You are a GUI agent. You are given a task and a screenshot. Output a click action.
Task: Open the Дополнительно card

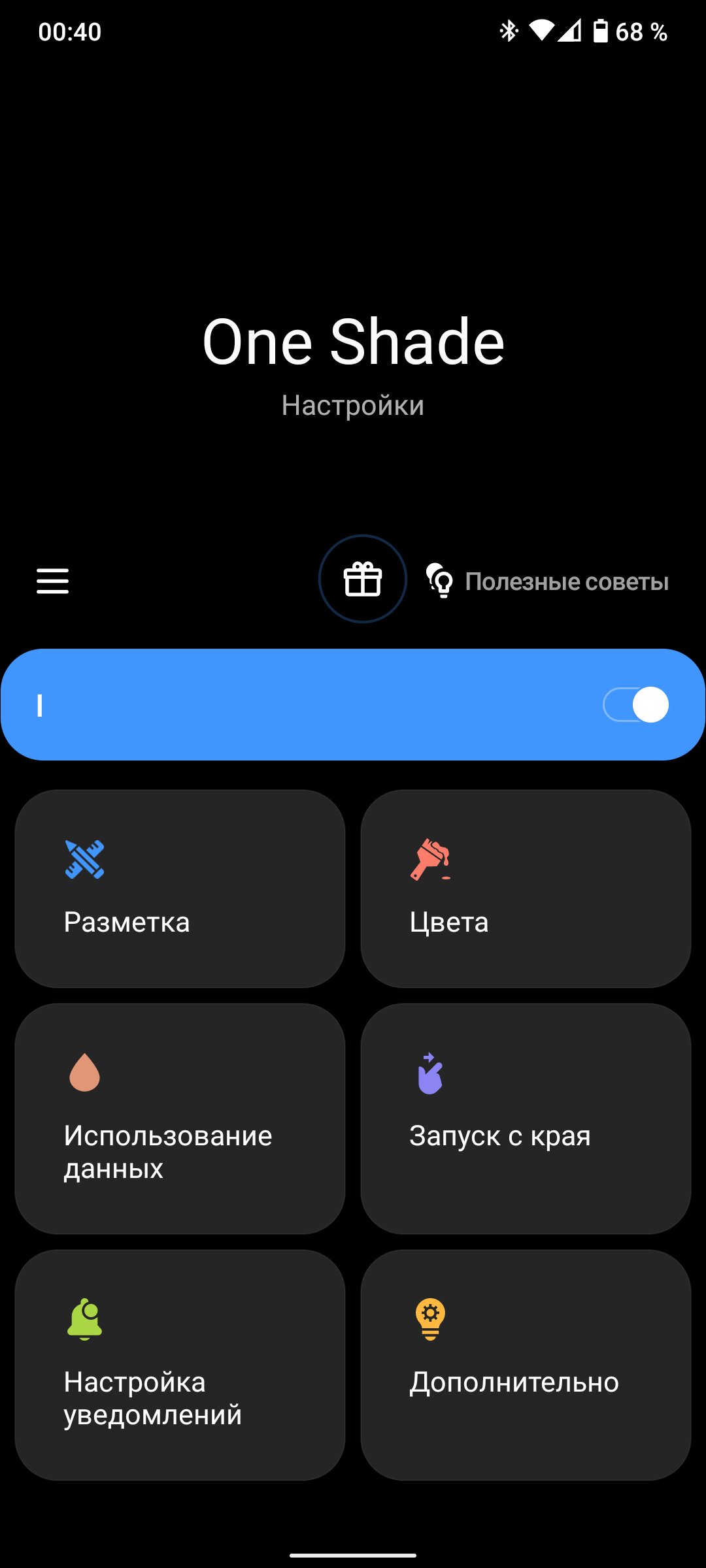[x=526, y=1365]
